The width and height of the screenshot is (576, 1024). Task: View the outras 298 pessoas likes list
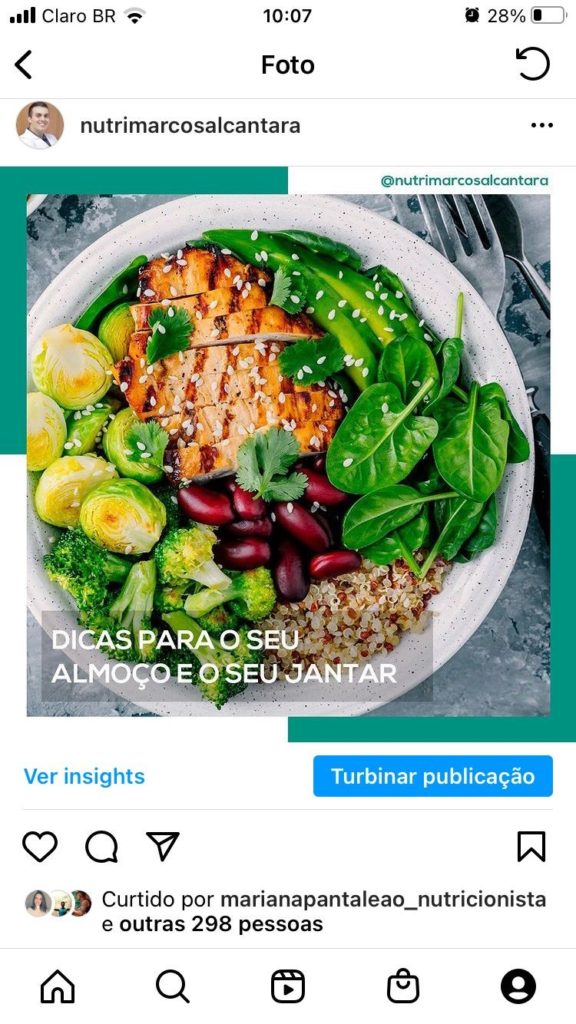pos(221,924)
